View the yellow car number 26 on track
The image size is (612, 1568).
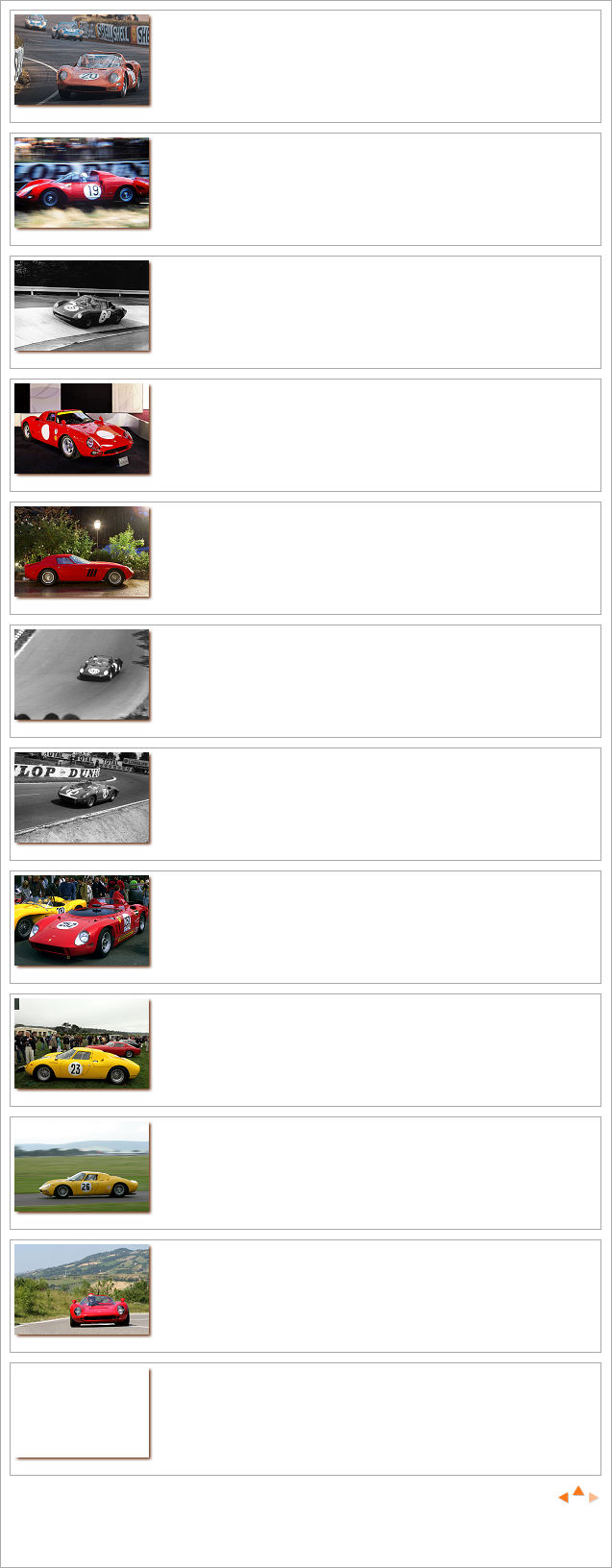(82, 1166)
